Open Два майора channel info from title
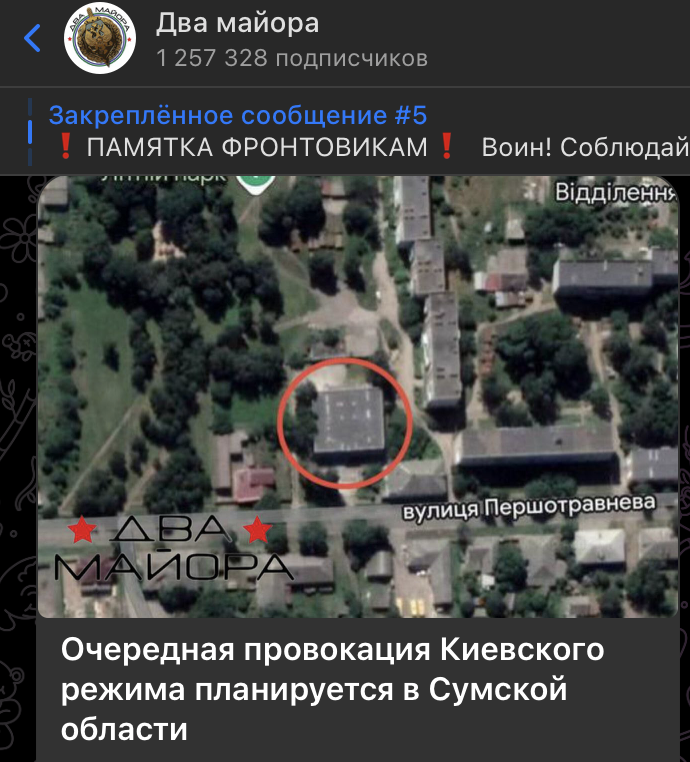Viewport: 690px width, 762px height. click(x=238, y=24)
